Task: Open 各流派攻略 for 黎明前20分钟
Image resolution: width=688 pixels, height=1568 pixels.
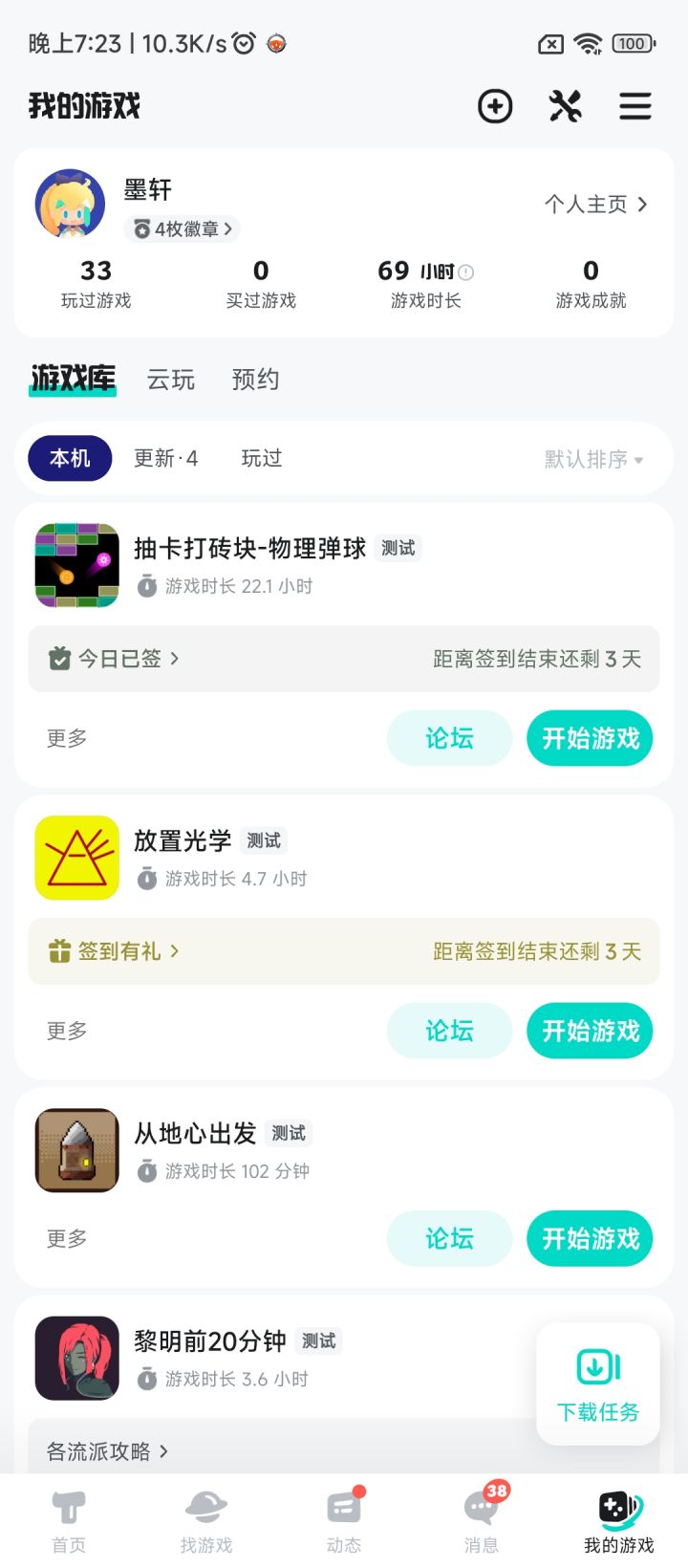Action: click(x=107, y=1451)
